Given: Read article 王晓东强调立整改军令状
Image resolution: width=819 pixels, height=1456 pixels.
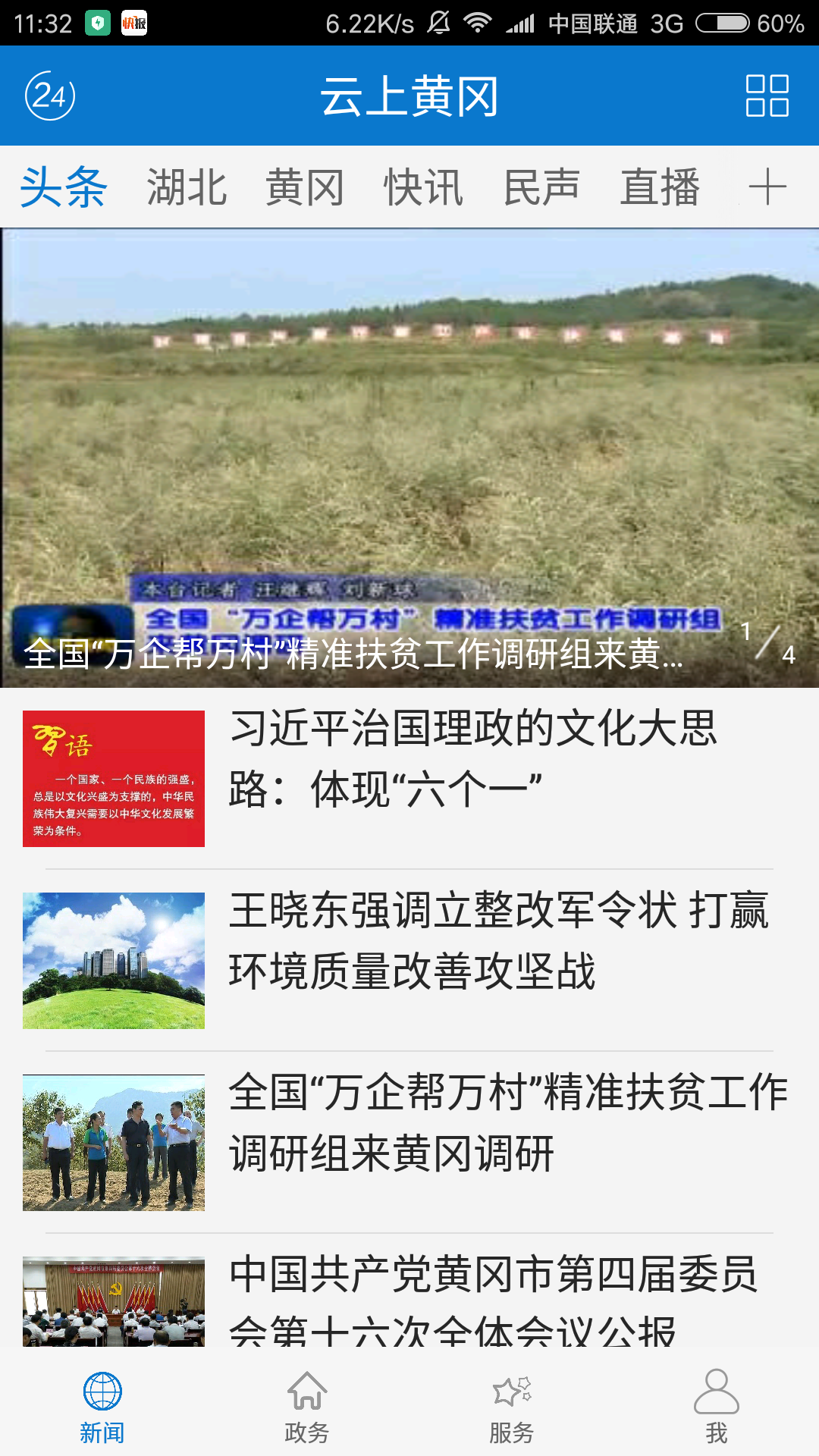Looking at the screenshot, I should pyautogui.click(x=409, y=960).
